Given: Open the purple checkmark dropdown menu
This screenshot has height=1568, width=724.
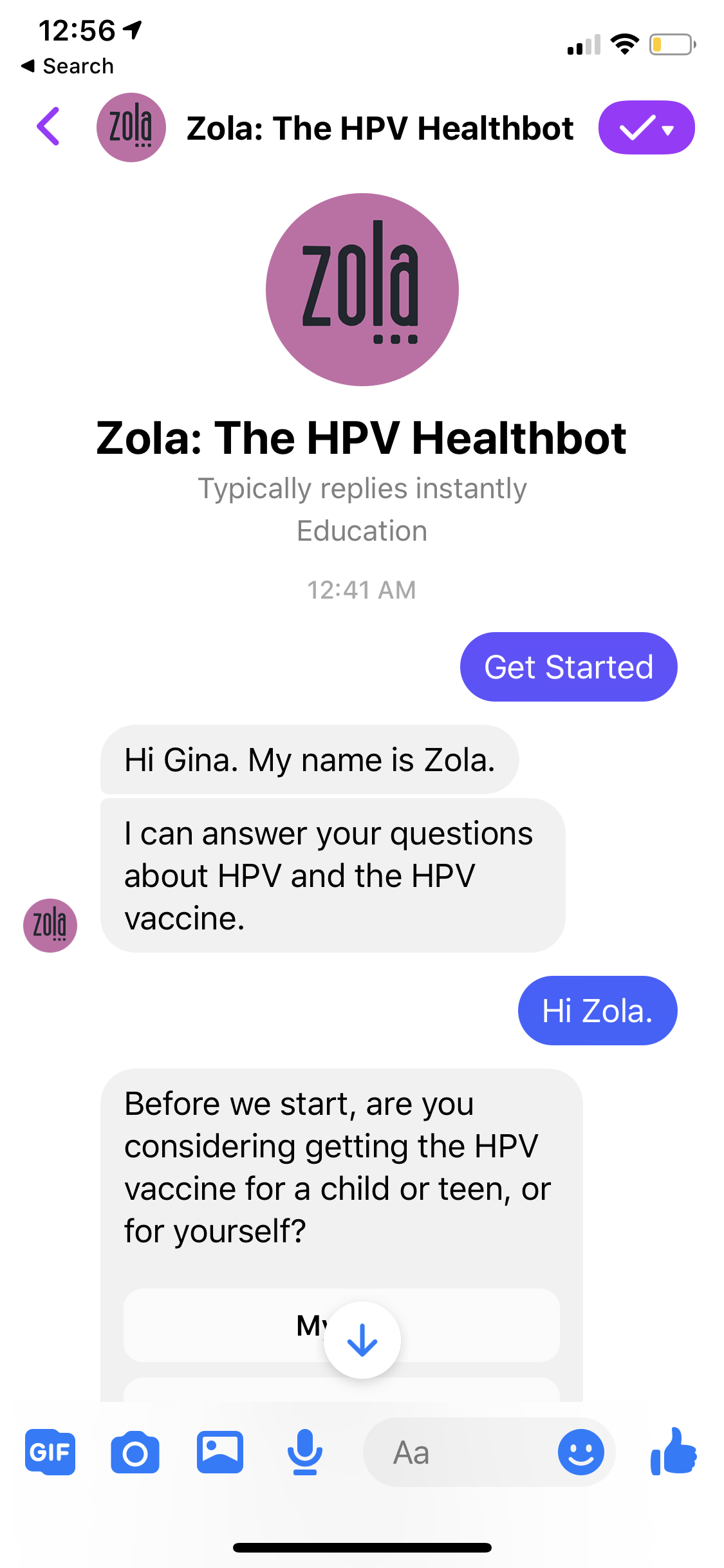Looking at the screenshot, I should click(646, 127).
